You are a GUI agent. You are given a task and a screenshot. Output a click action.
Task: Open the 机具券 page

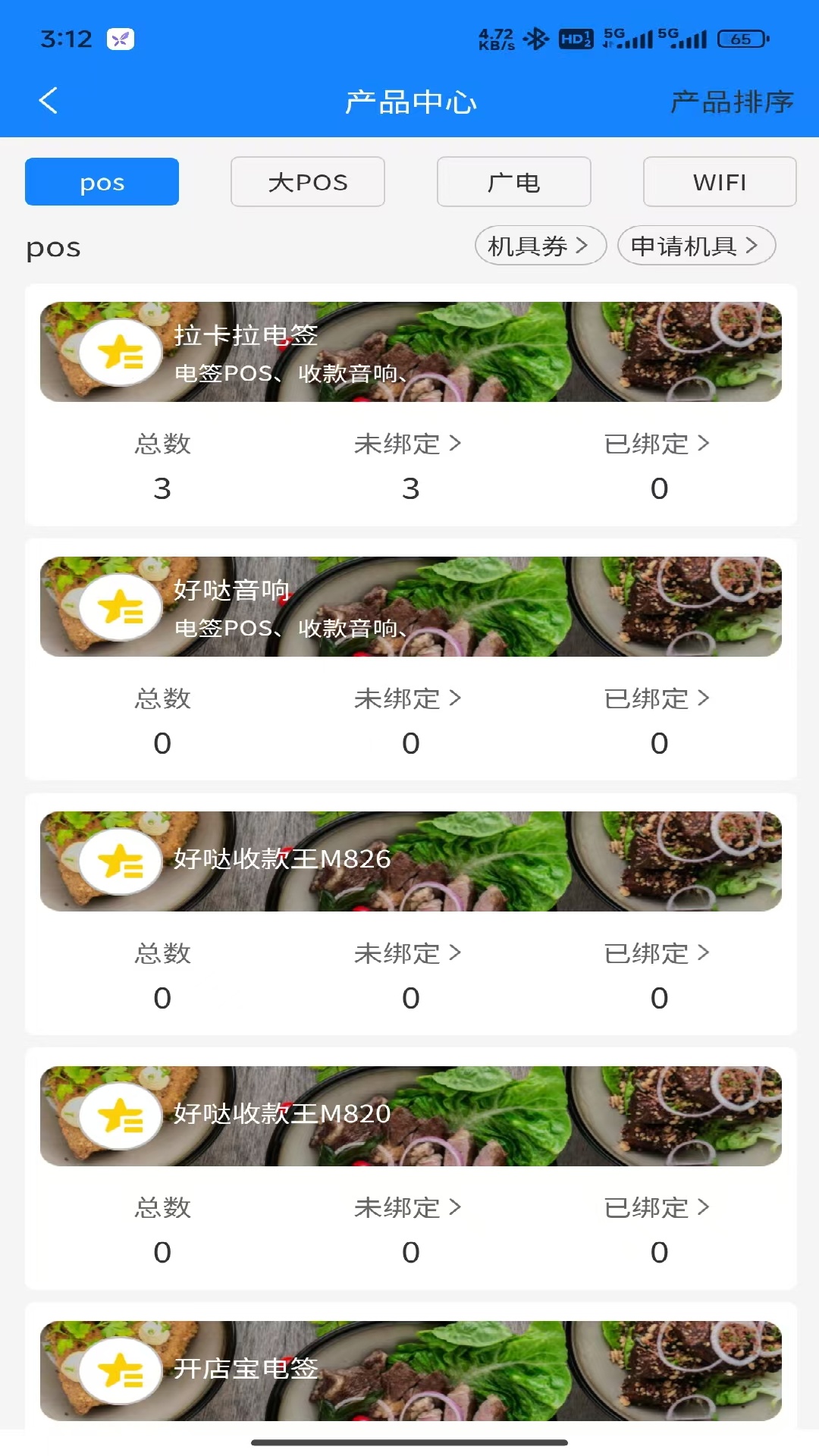540,245
